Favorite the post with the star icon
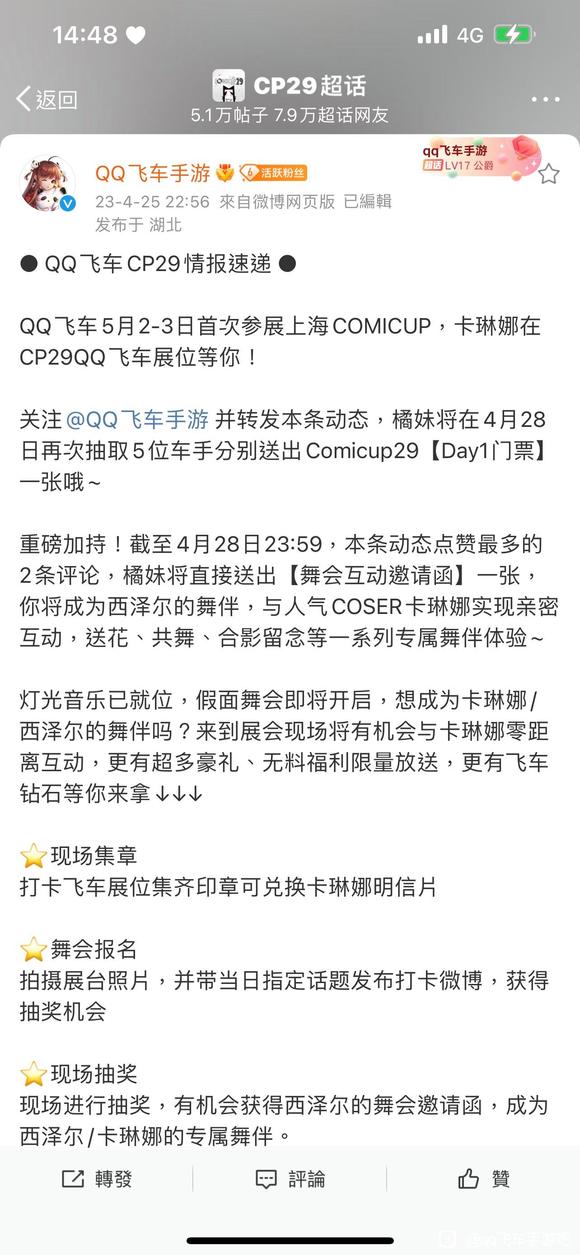 tap(549, 175)
